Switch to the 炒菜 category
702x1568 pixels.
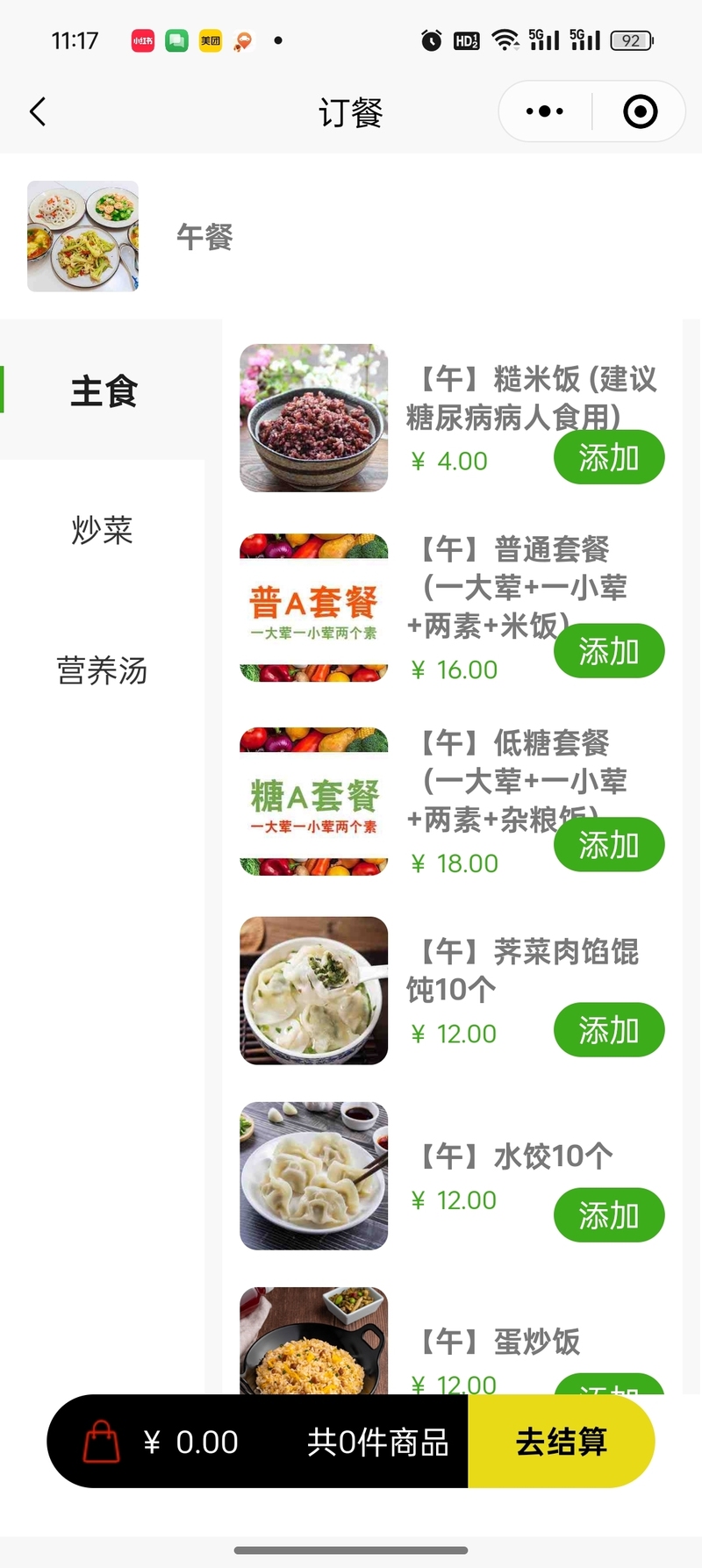click(103, 529)
